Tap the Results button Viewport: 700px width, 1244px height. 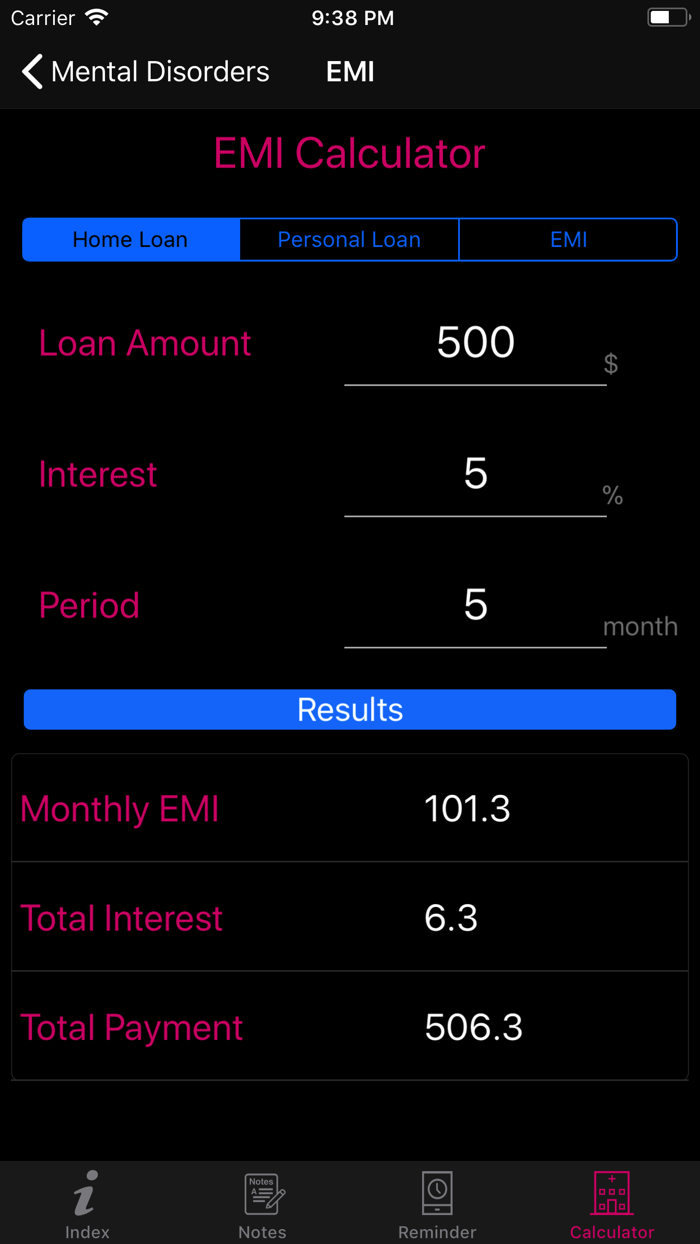pos(350,710)
